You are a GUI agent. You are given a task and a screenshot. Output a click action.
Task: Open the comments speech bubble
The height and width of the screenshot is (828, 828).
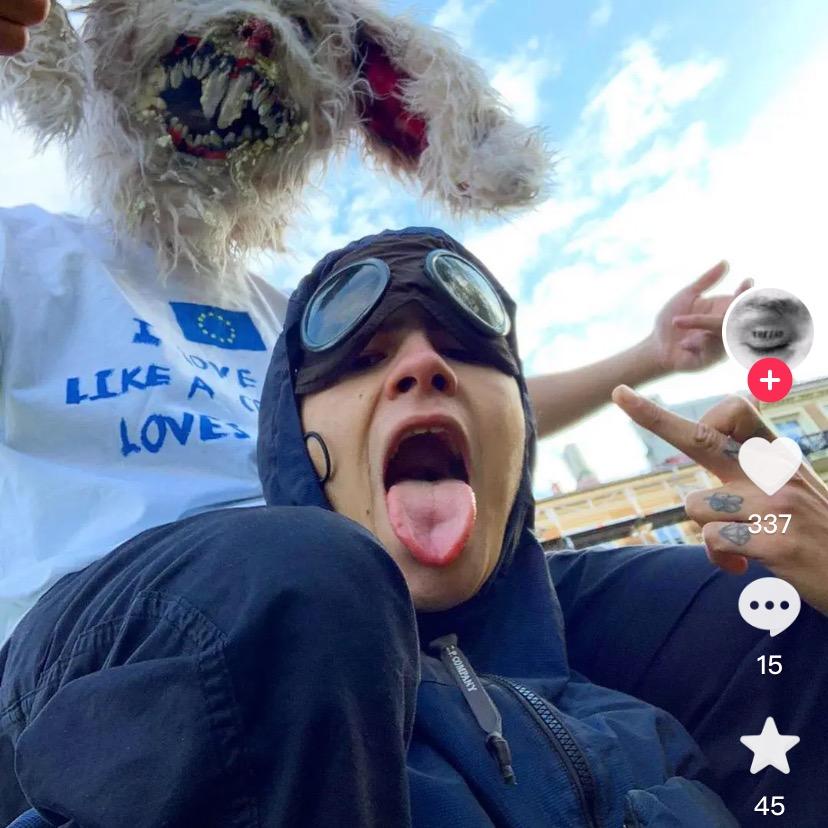(x=769, y=606)
